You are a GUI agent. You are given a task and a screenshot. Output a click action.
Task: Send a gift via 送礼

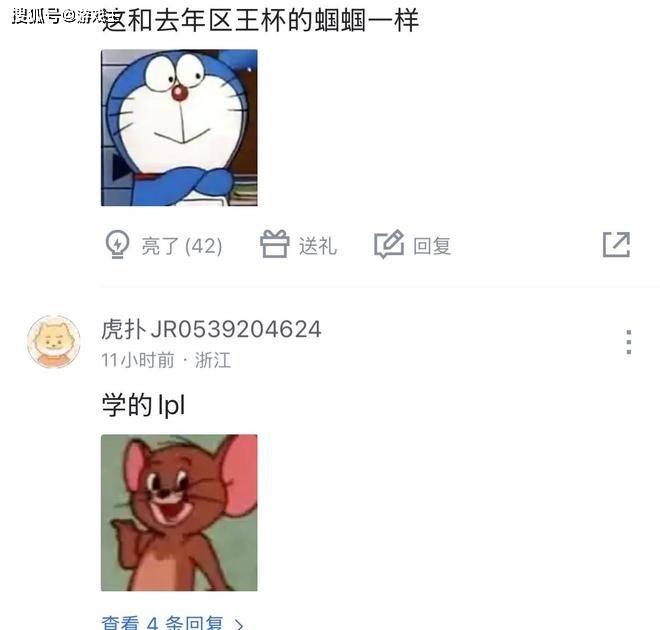pyautogui.click(x=298, y=245)
